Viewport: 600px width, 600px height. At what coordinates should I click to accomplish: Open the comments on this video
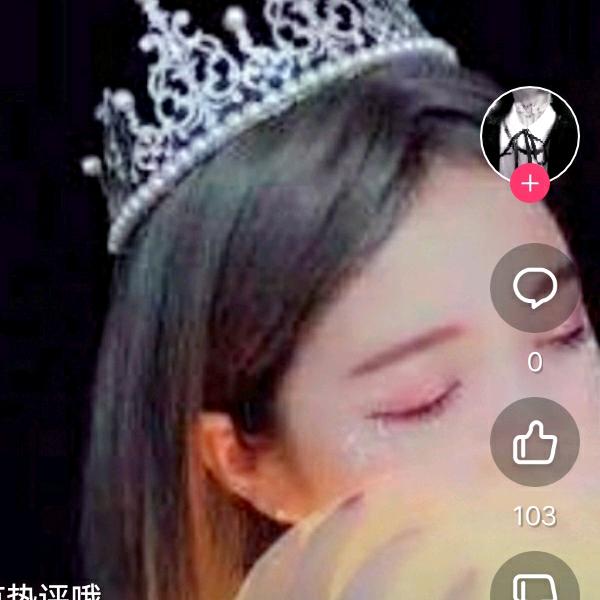pos(535,288)
